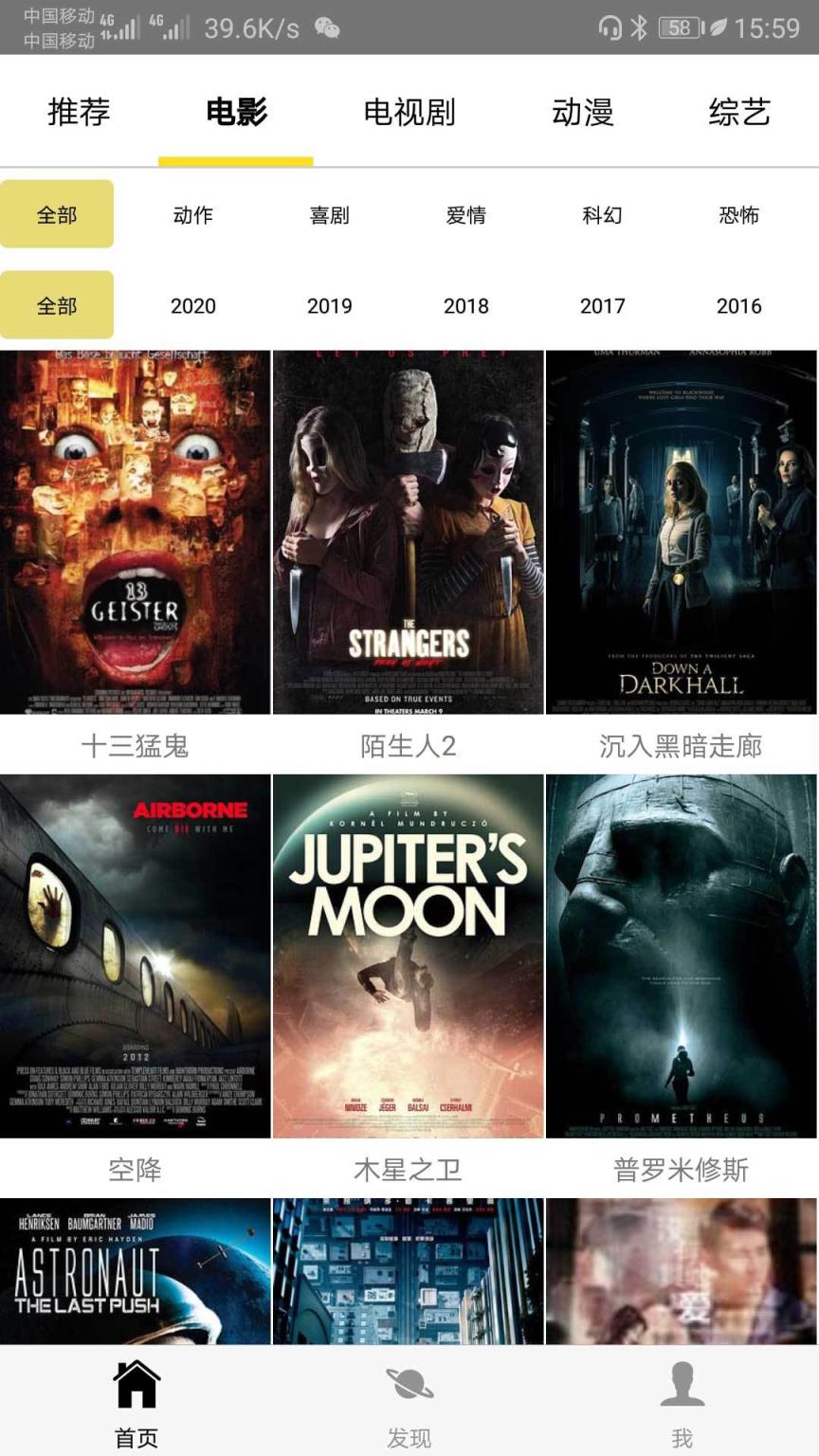The image size is (819, 1456).
Task: Select the 2016 year filter
Action: 737,305
